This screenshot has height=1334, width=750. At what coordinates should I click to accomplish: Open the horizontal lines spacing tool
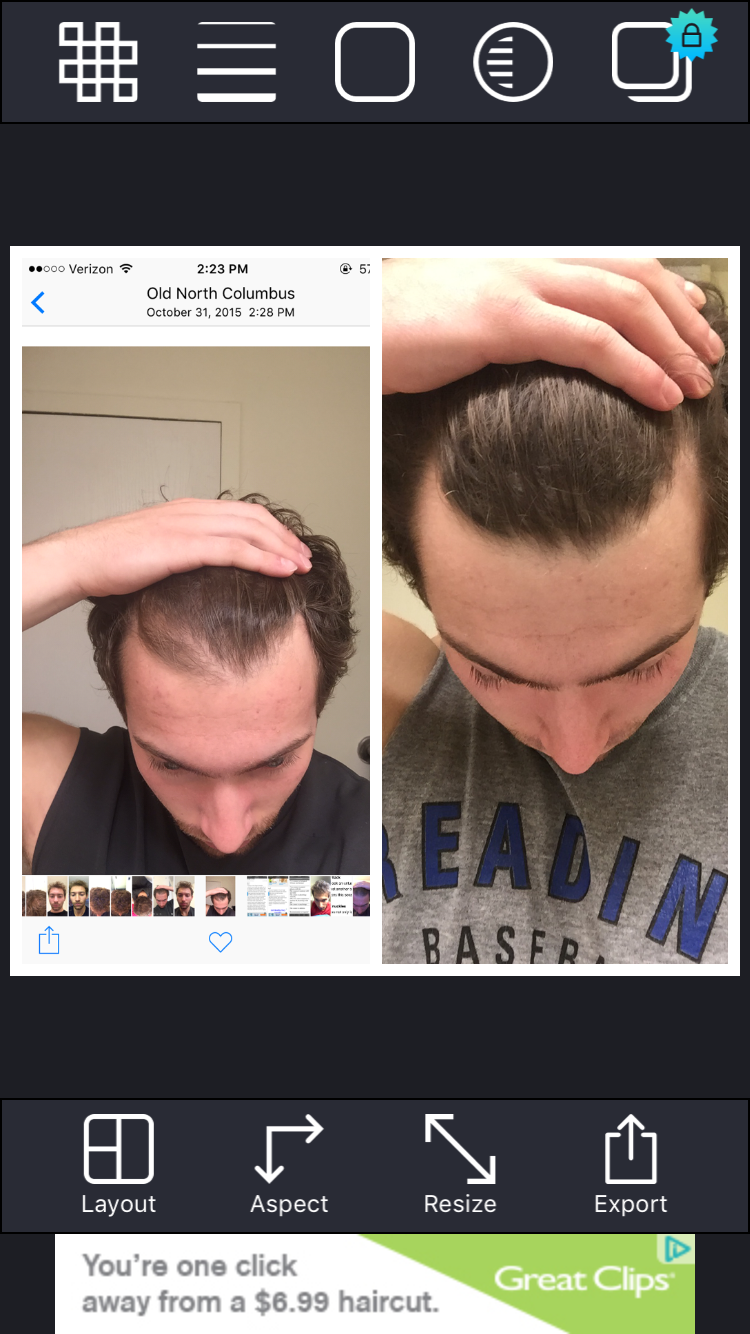click(236, 62)
